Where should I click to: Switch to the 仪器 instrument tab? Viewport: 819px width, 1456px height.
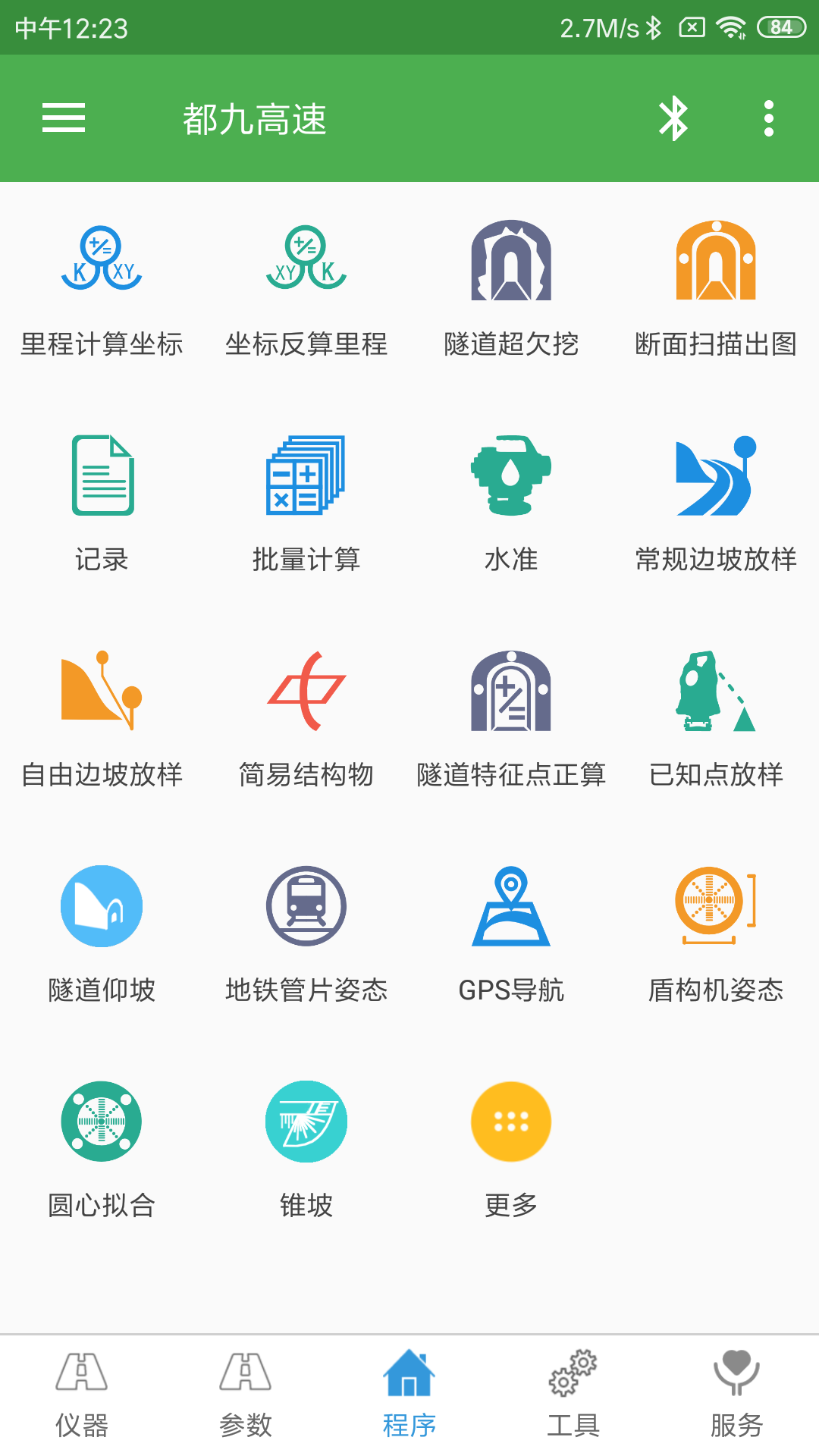82,1399
